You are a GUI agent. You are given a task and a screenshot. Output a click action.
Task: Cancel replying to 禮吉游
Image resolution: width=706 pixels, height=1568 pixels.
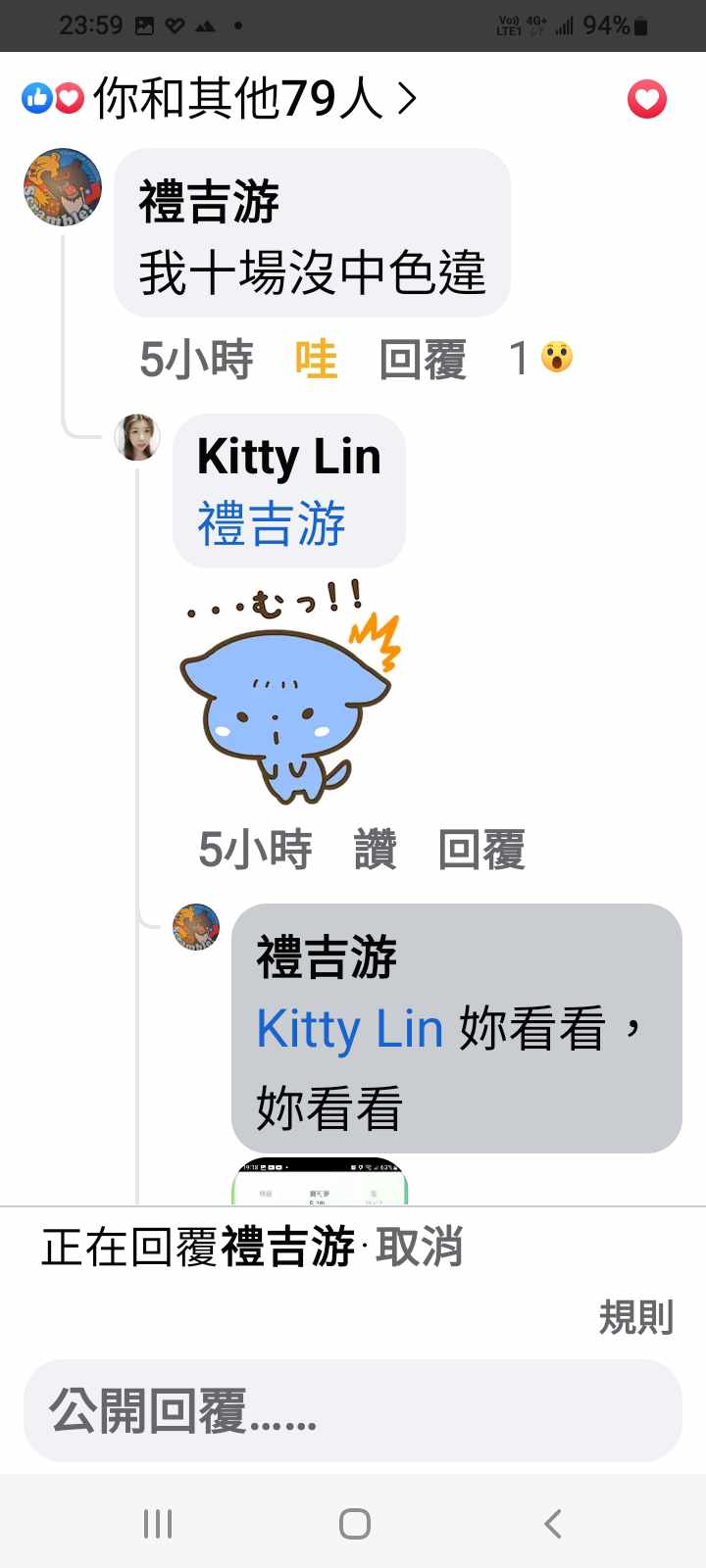[419, 1247]
